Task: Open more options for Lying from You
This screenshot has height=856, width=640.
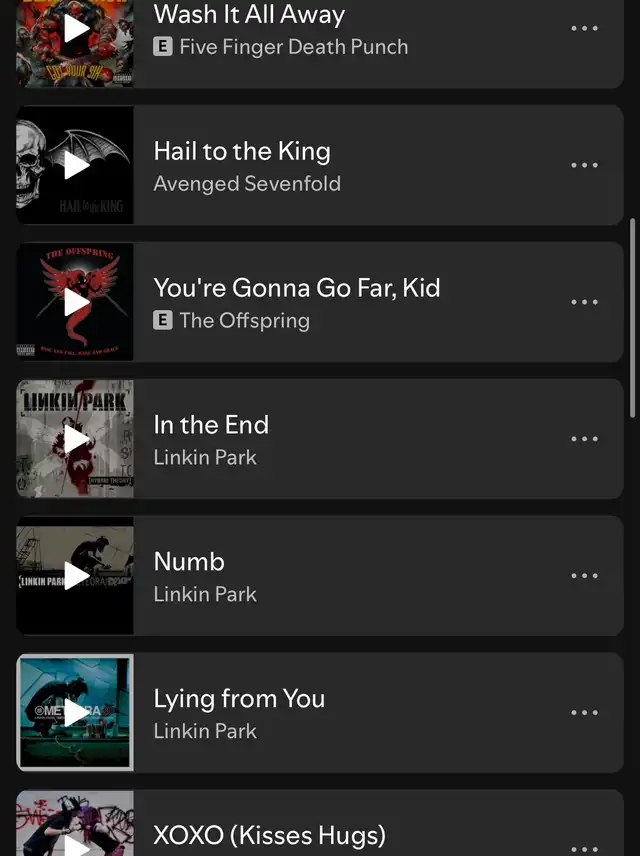Action: (584, 712)
